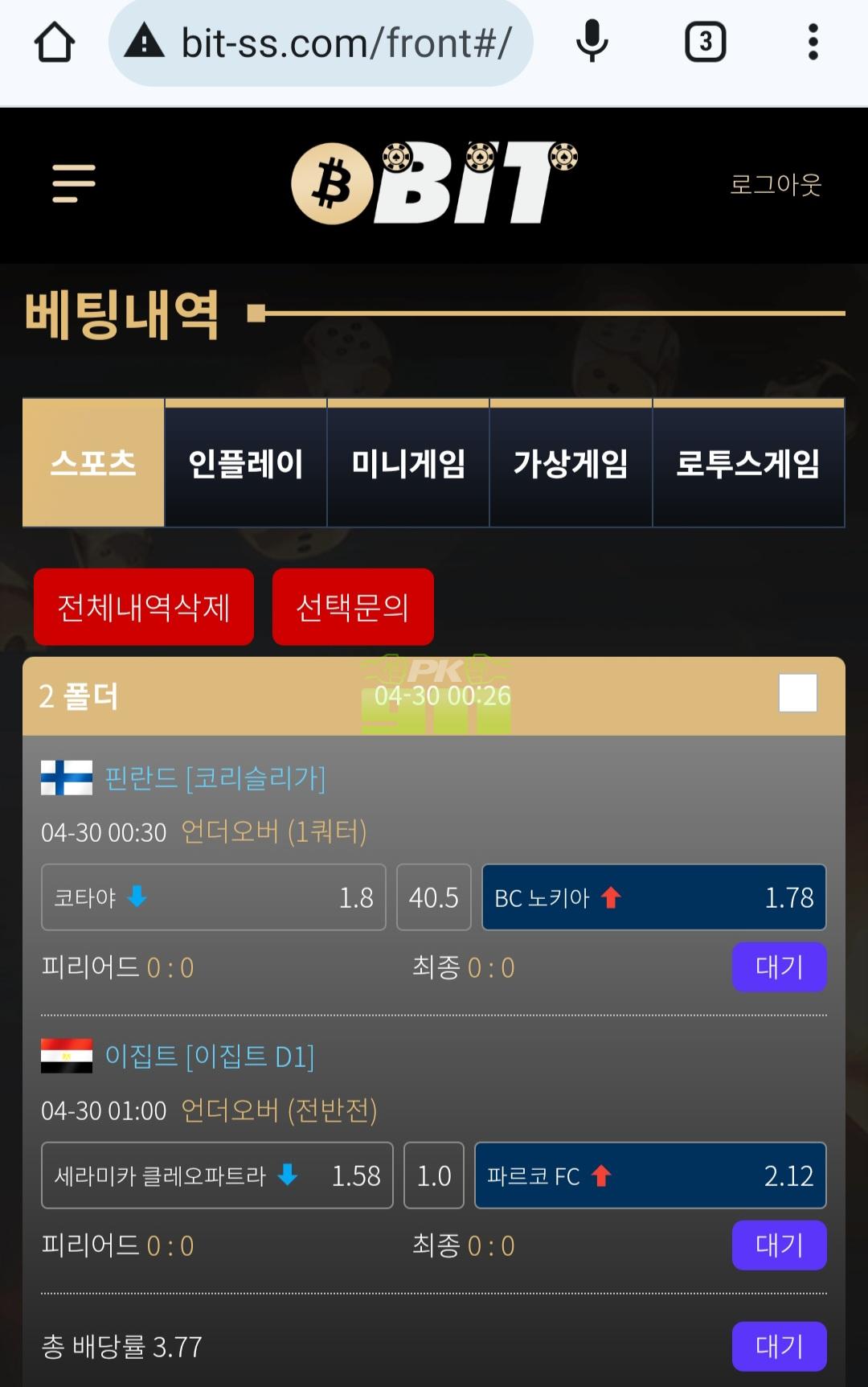Open the browser tab switcher
This screenshot has width=868, height=1387.
point(705,42)
